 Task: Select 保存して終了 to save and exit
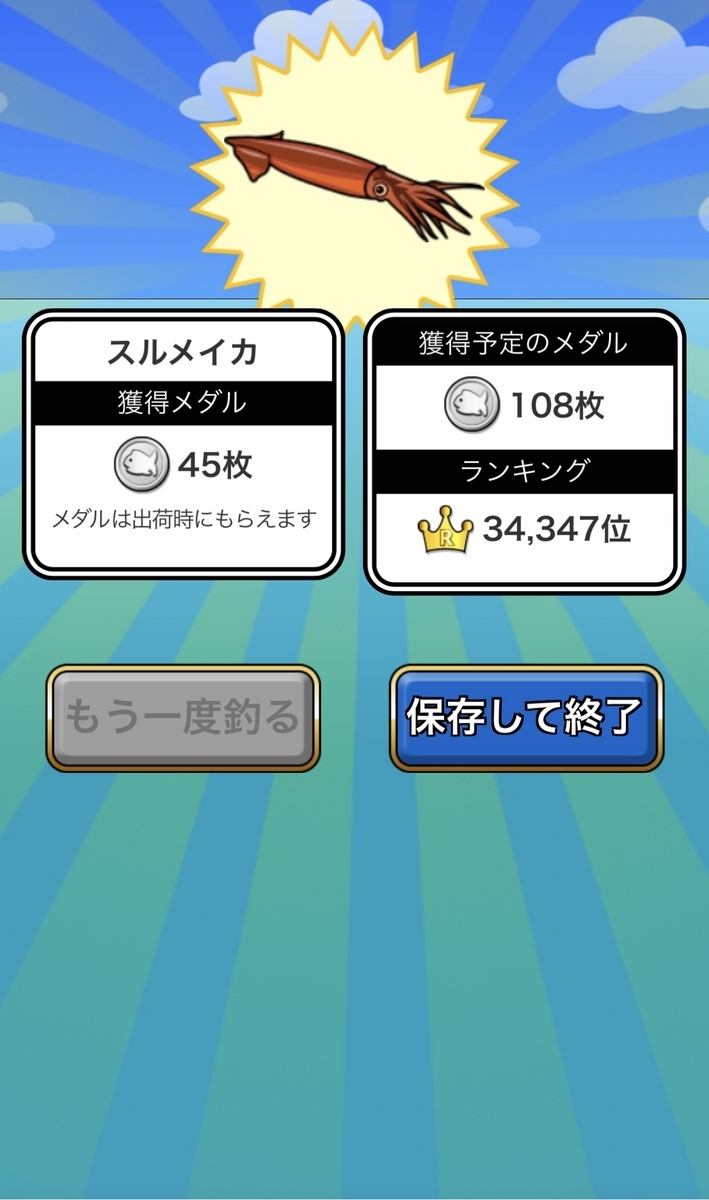[x=526, y=717]
